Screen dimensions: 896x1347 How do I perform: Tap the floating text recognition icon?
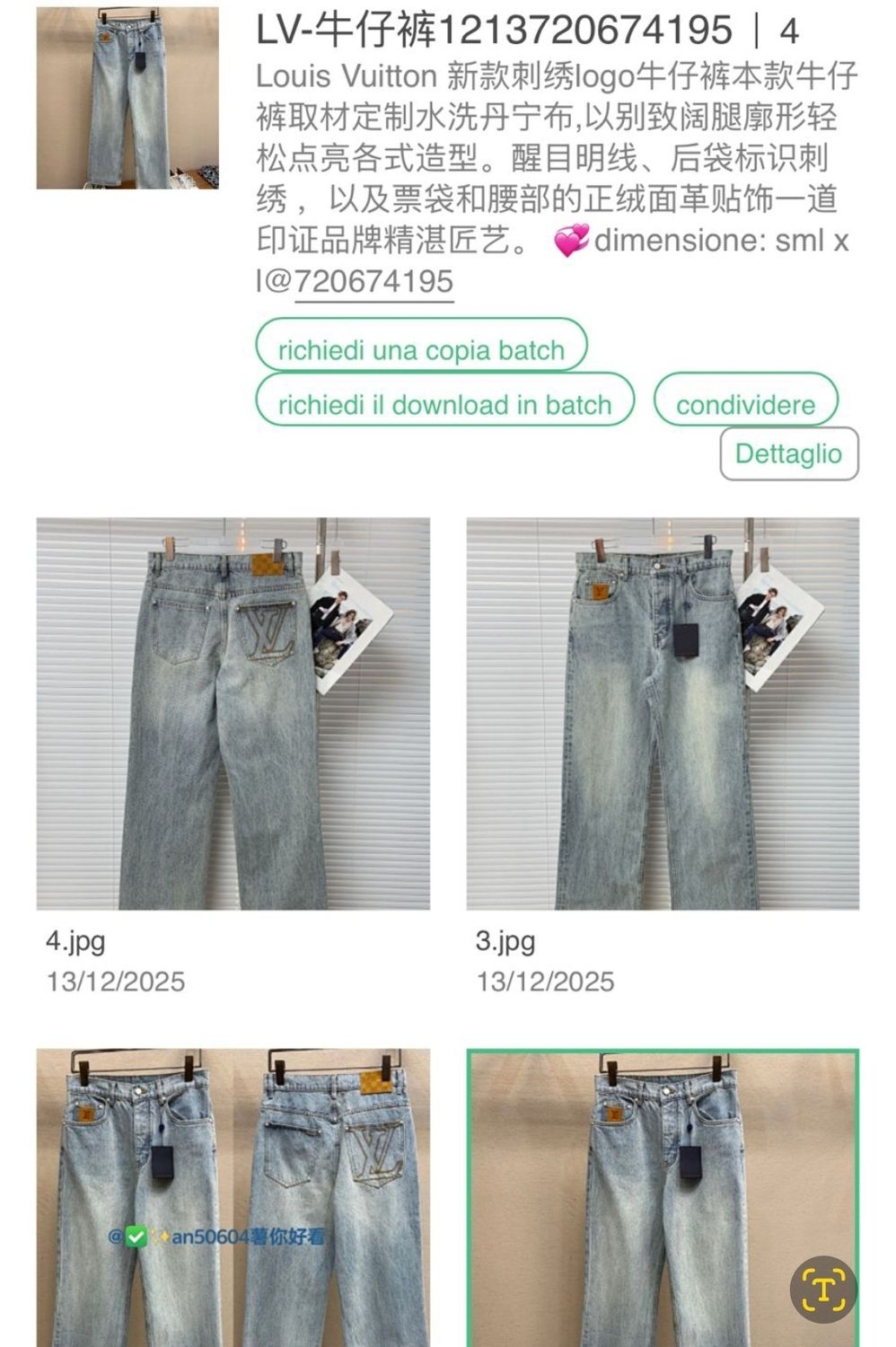pos(823,1290)
